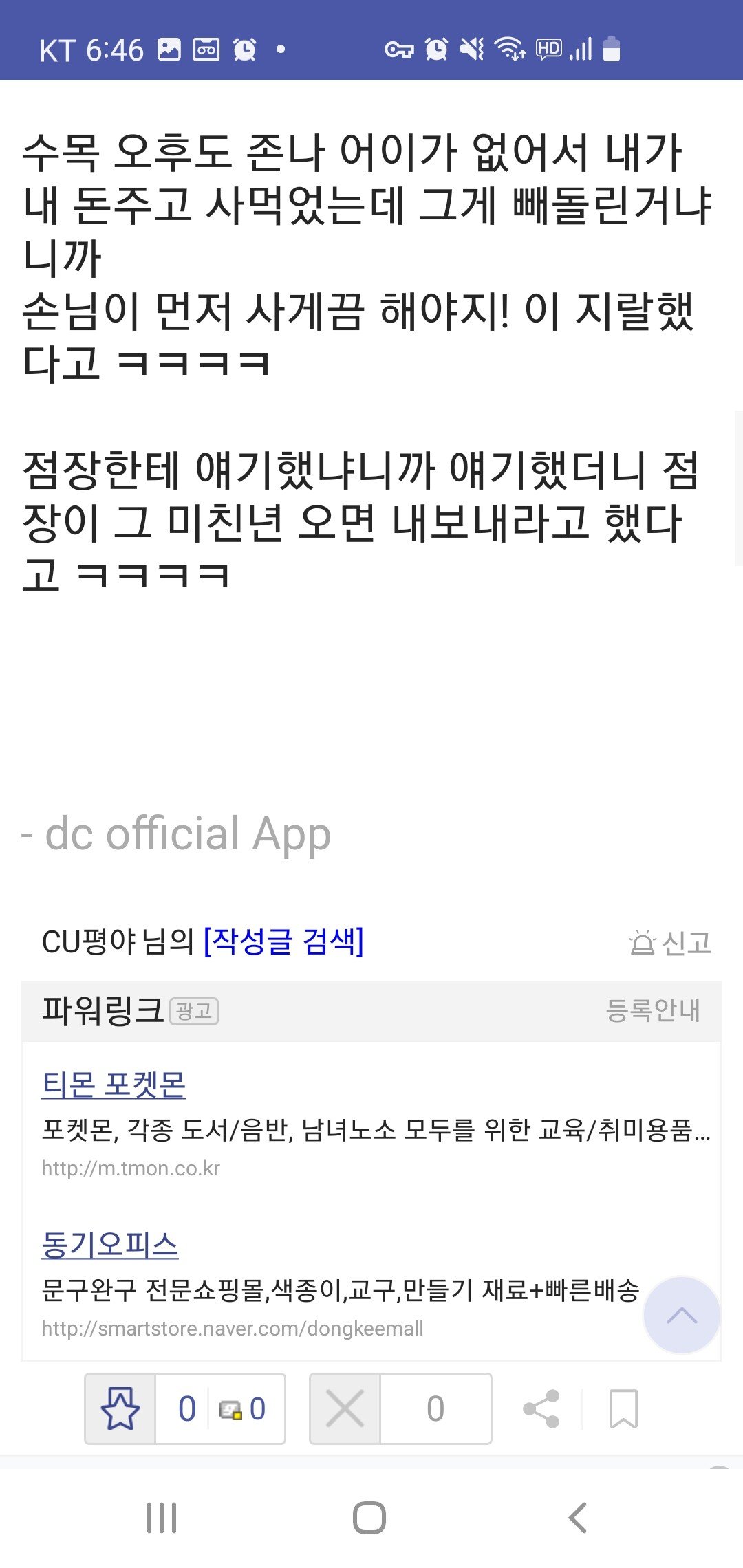Report this post with 신고
This screenshot has width=743, height=1568.
pyautogui.click(x=671, y=943)
